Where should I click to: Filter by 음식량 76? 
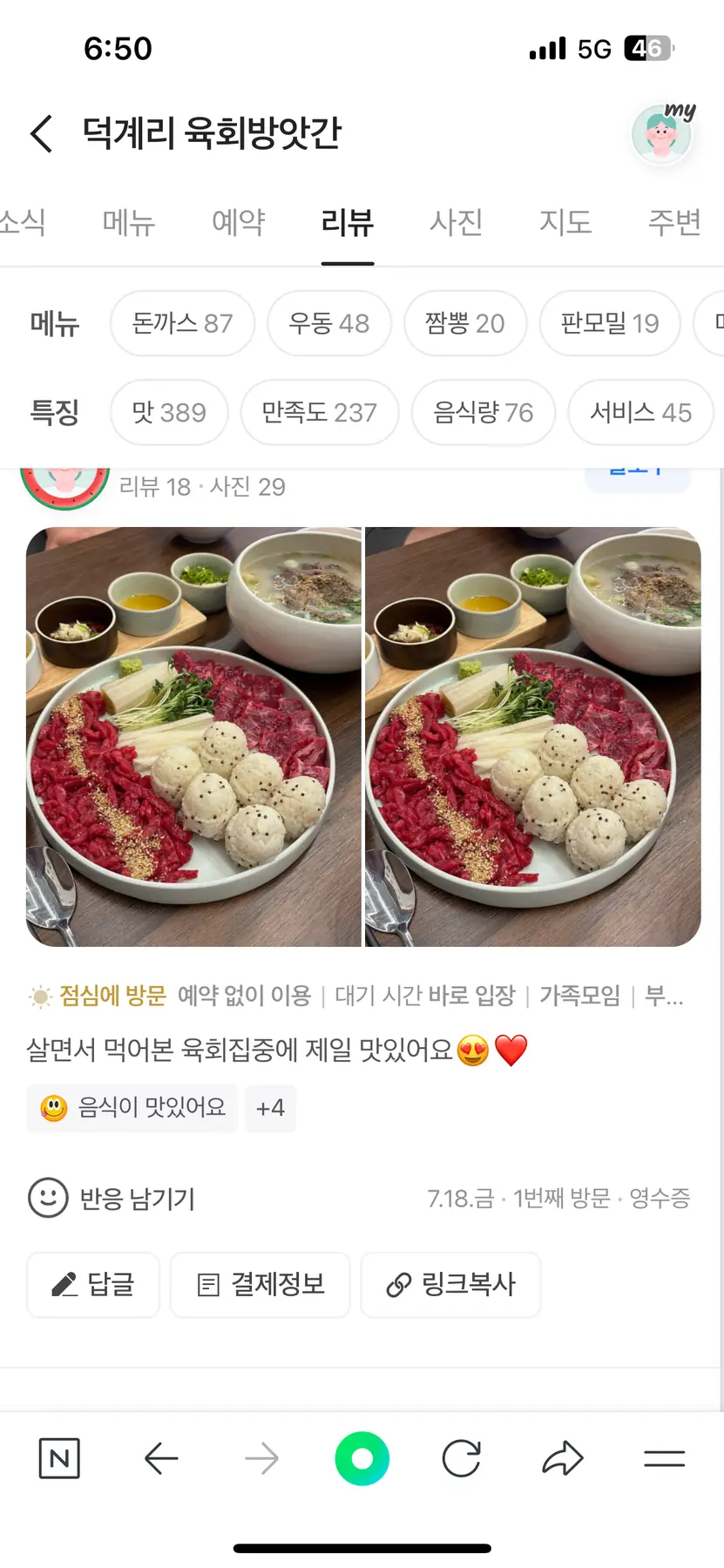click(x=483, y=412)
